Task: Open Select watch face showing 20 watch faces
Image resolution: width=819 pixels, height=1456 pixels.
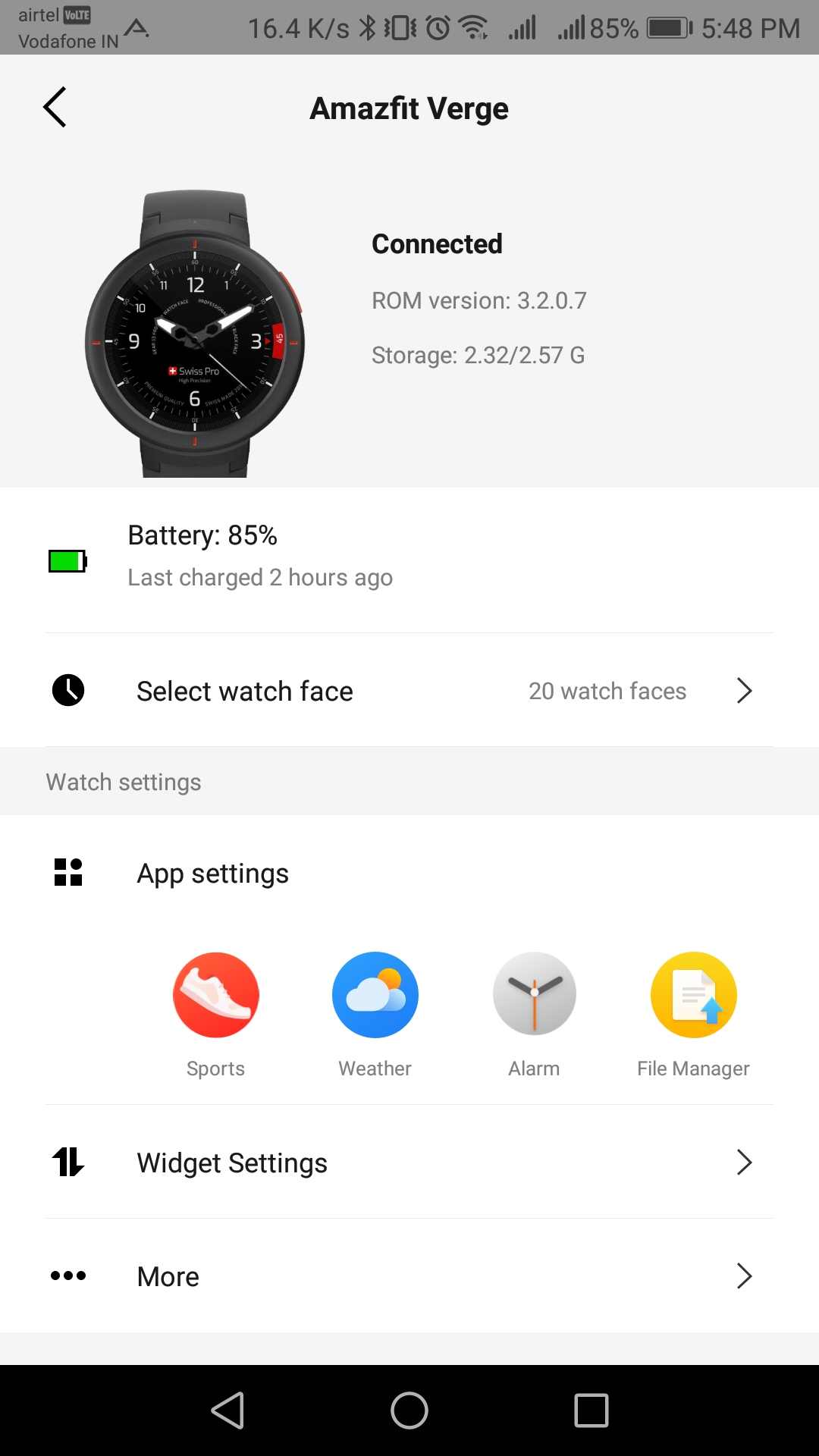Action: 409,691
